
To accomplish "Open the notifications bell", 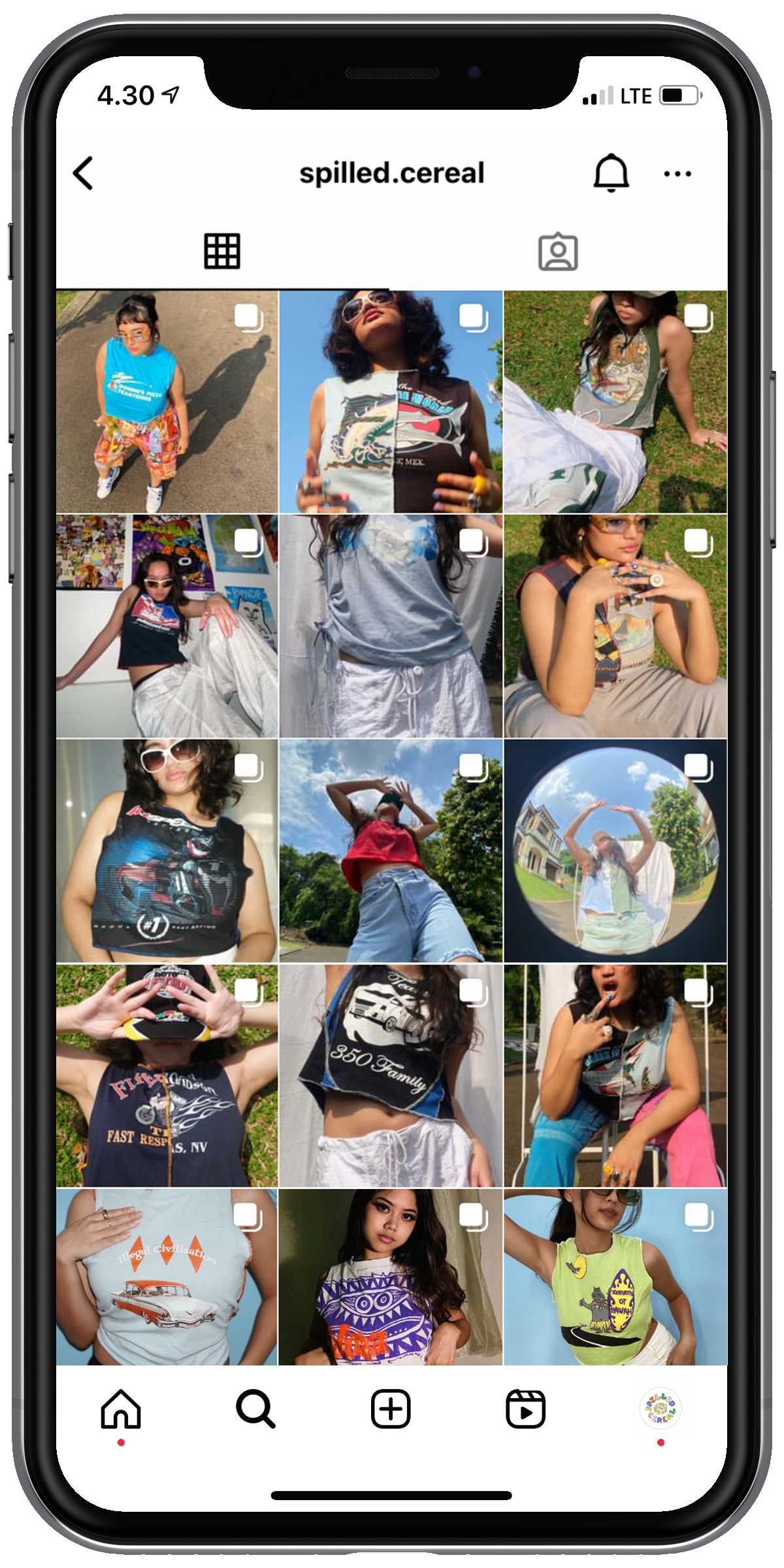I will tap(610, 173).
